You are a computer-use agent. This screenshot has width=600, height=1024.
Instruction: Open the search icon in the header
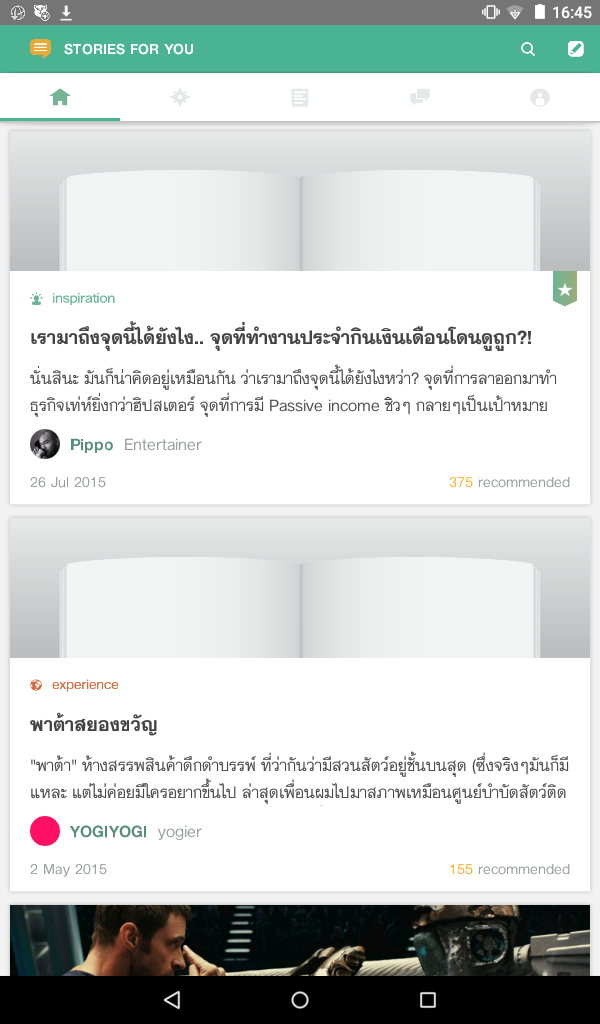coord(528,49)
